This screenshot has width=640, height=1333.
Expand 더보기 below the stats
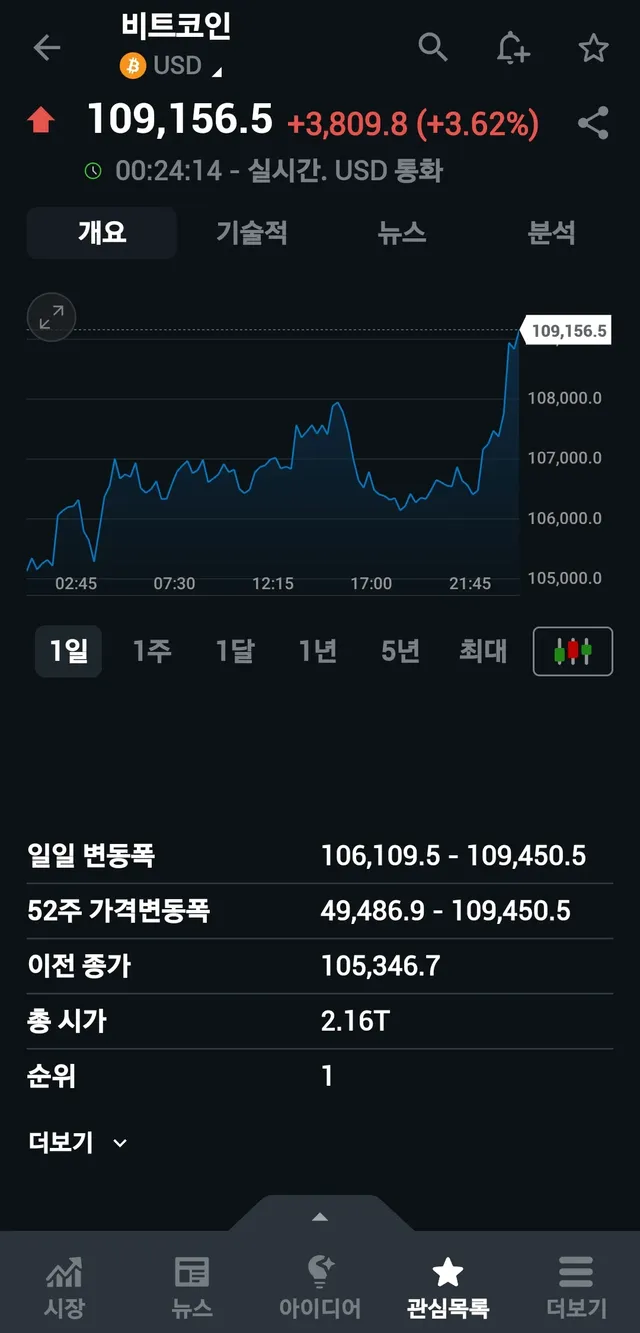(x=78, y=1142)
